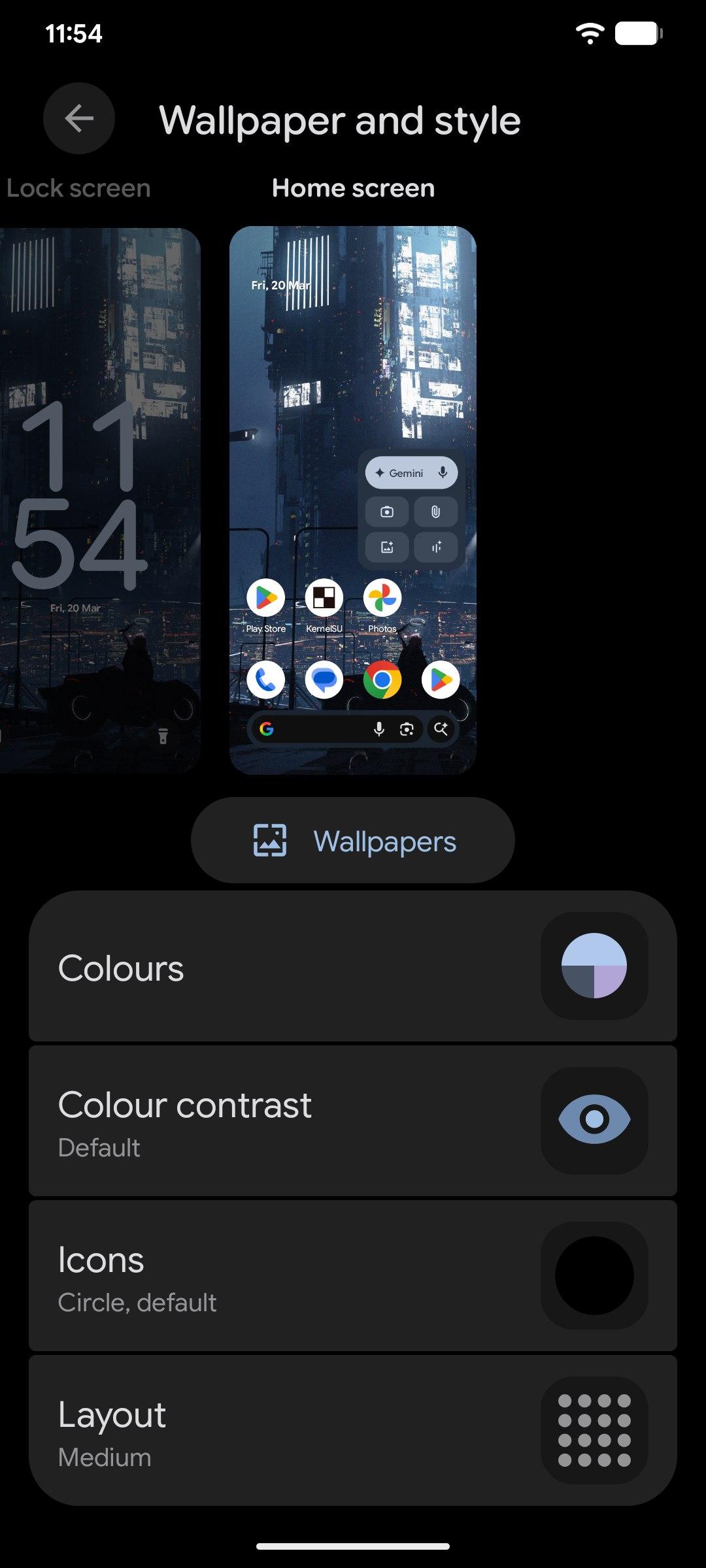Change the Icons shape setting
Image resolution: width=706 pixels, height=1568 pixels.
[353, 1275]
